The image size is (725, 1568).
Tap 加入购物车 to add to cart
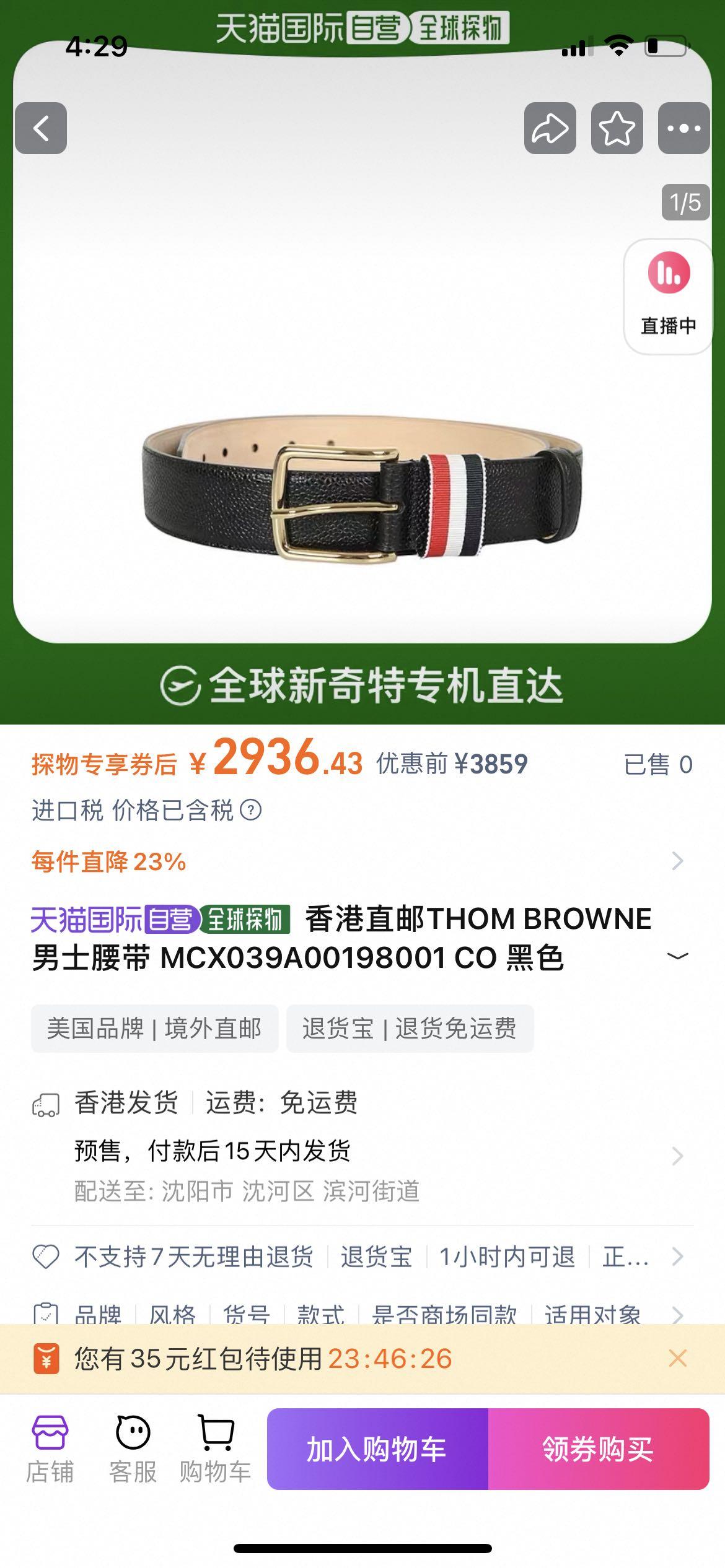pos(377,1449)
